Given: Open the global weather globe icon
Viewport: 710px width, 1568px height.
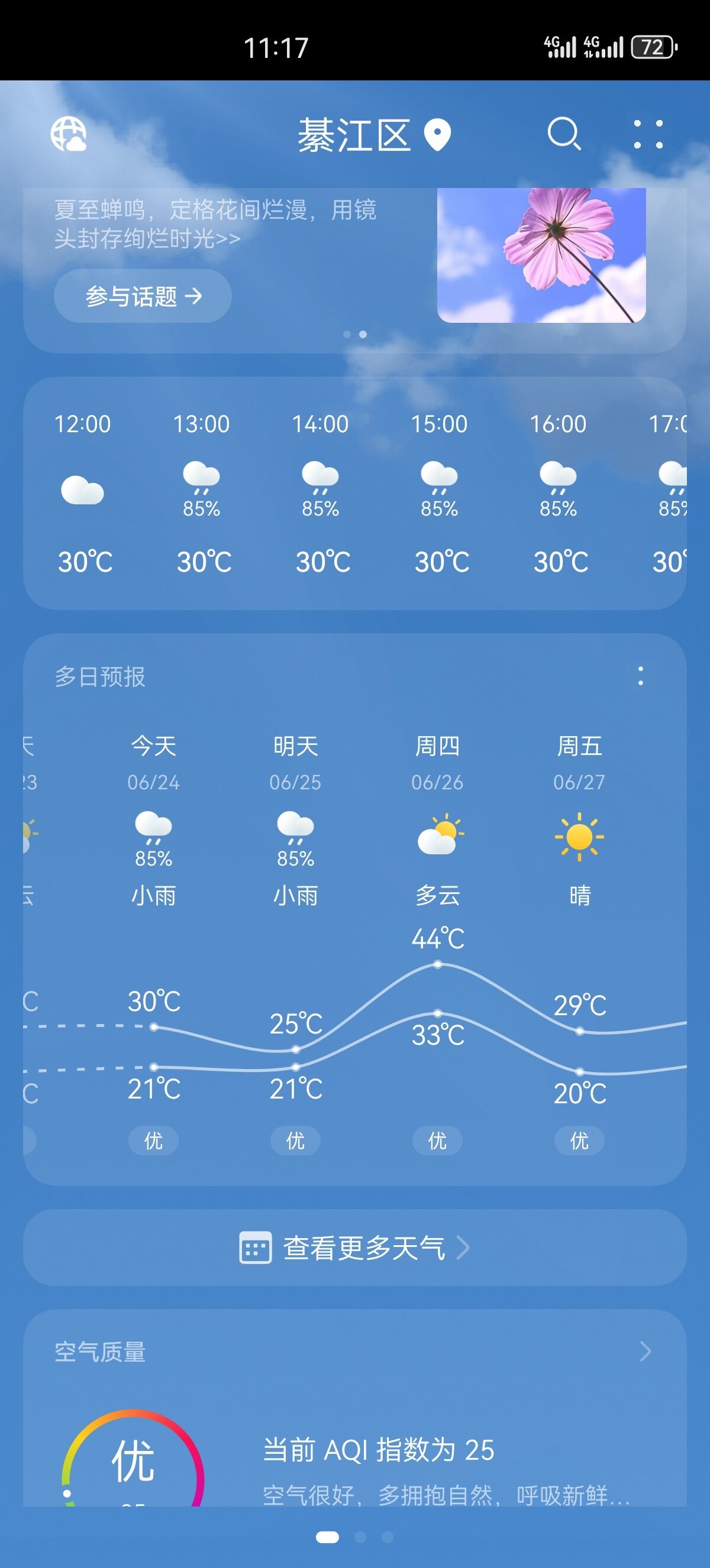Looking at the screenshot, I should coord(68,134).
